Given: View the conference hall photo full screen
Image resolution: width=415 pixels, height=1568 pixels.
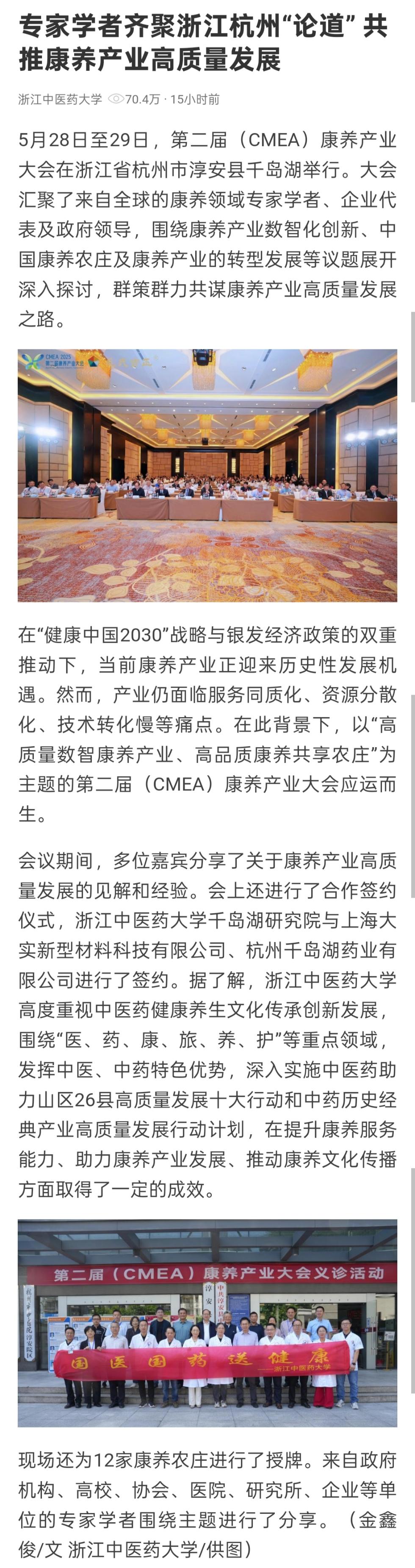Looking at the screenshot, I should point(207,475).
